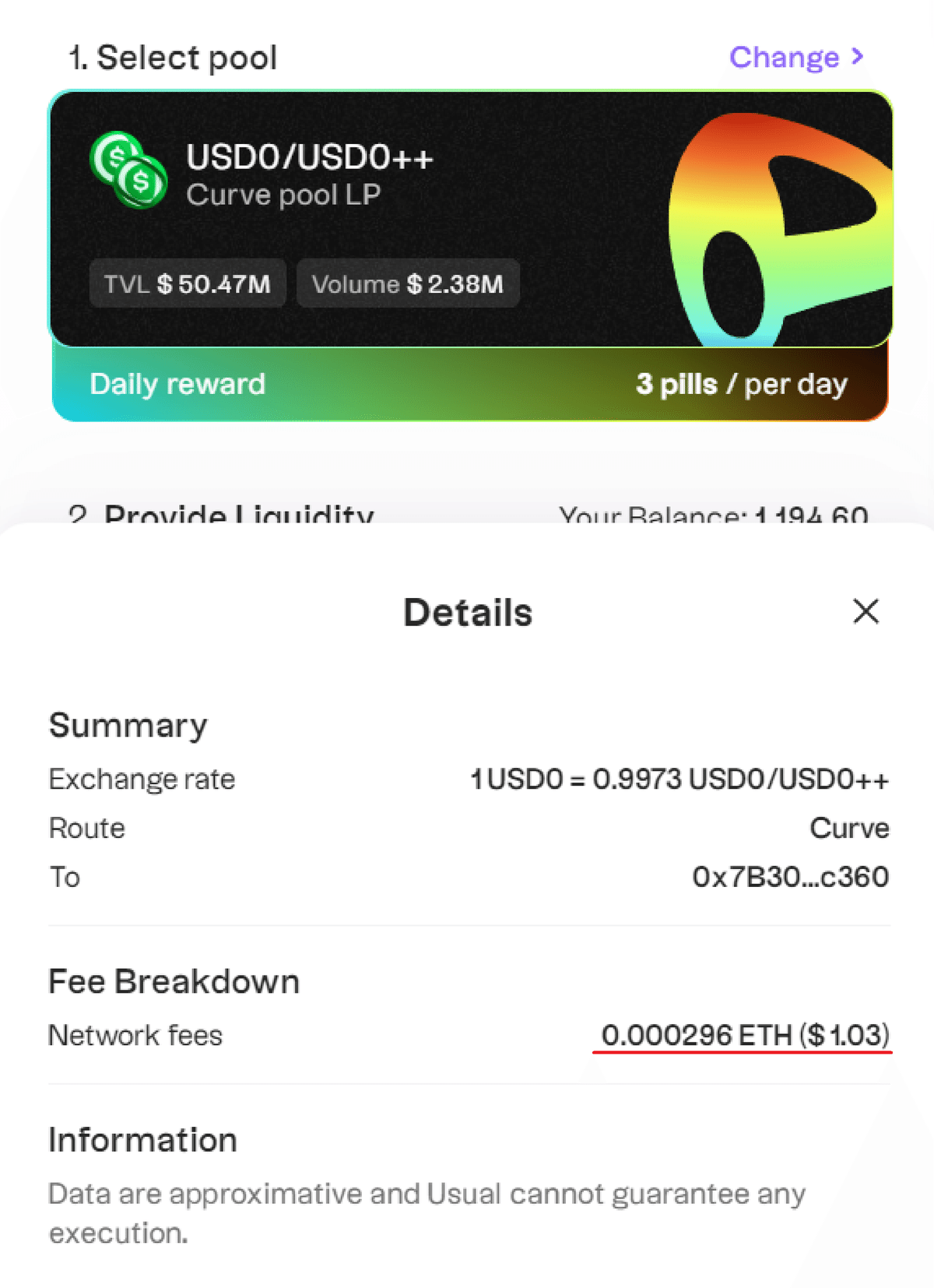The height and width of the screenshot is (1288, 934).
Task: Expand the Summary section
Action: [x=127, y=724]
